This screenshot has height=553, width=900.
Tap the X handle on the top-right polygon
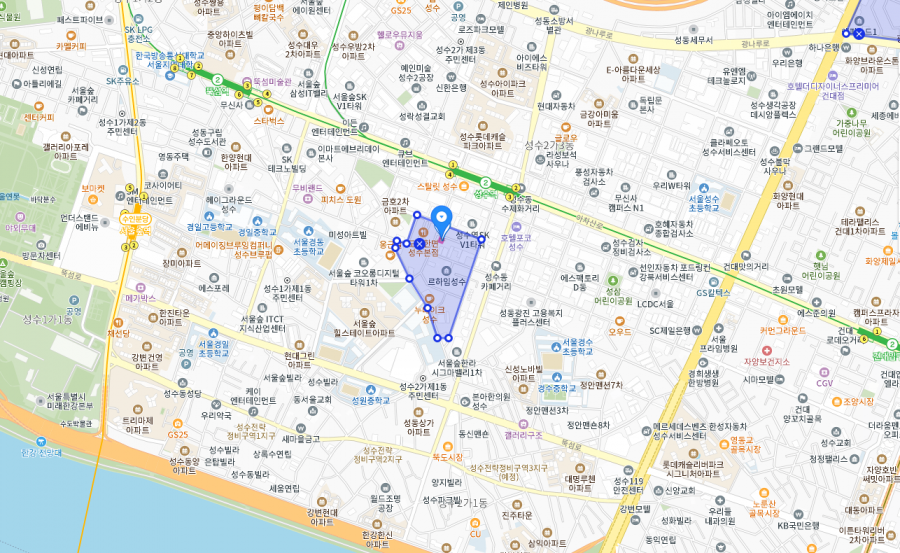[x=858, y=33]
